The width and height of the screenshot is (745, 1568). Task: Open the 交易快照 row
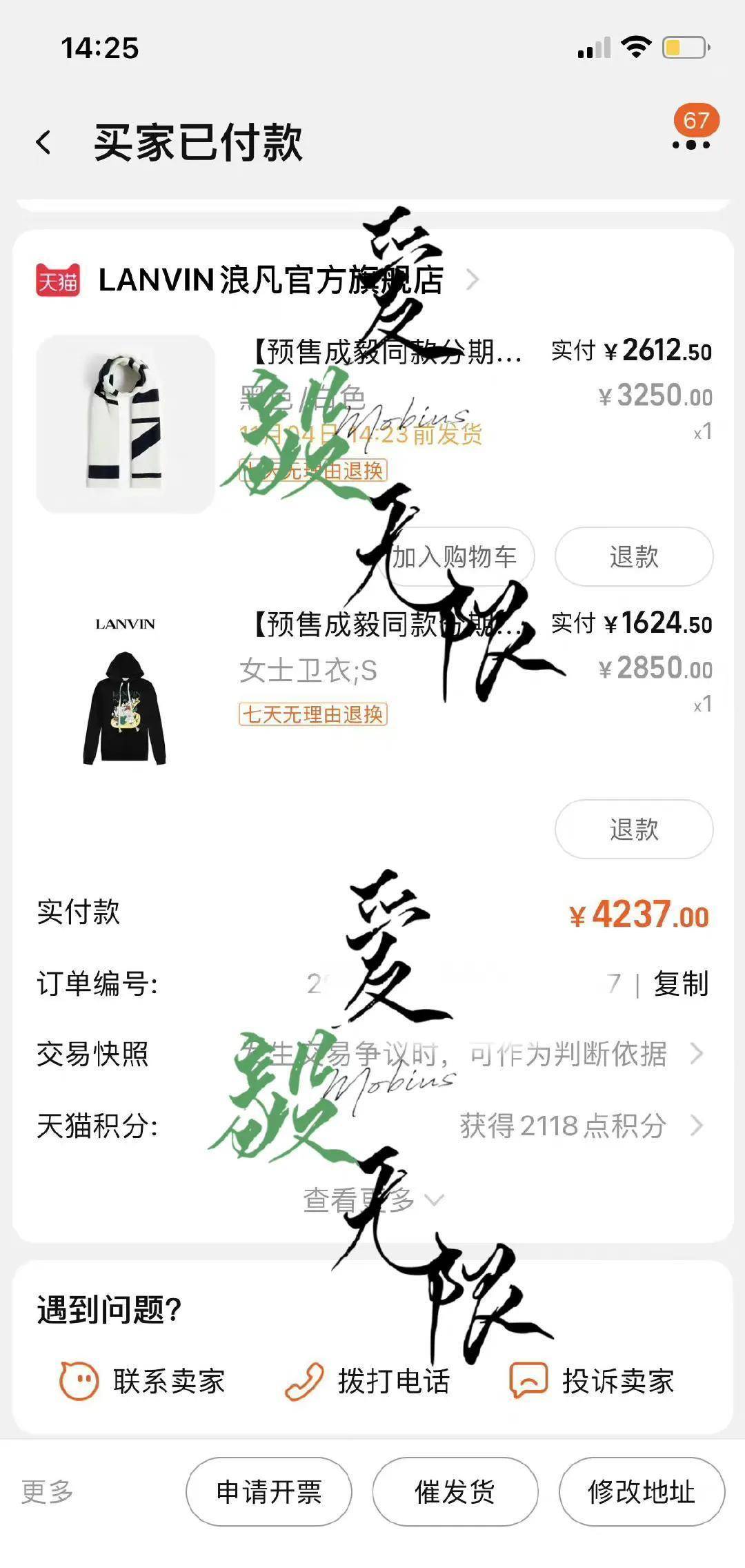(372, 1054)
